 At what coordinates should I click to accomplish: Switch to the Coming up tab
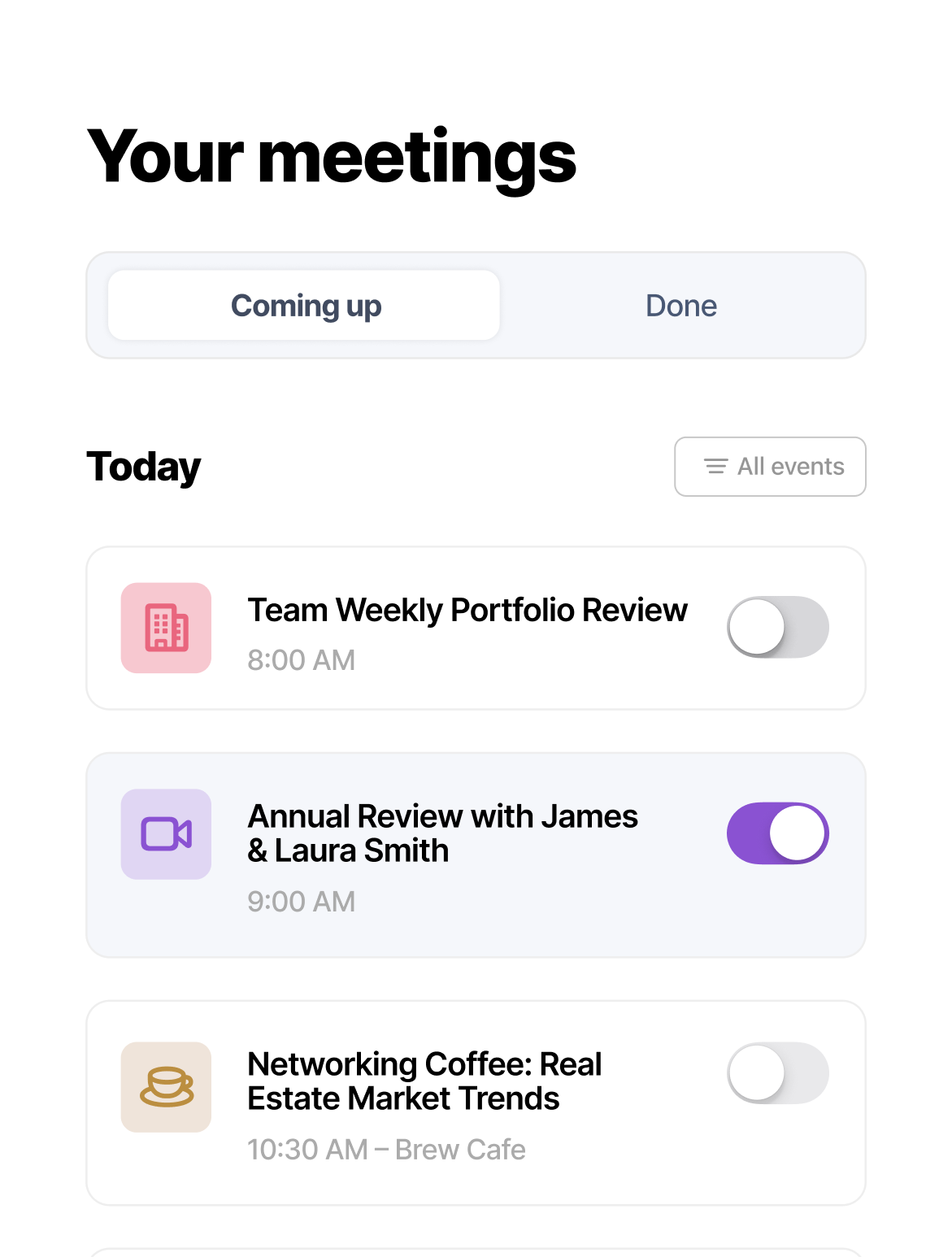[304, 306]
